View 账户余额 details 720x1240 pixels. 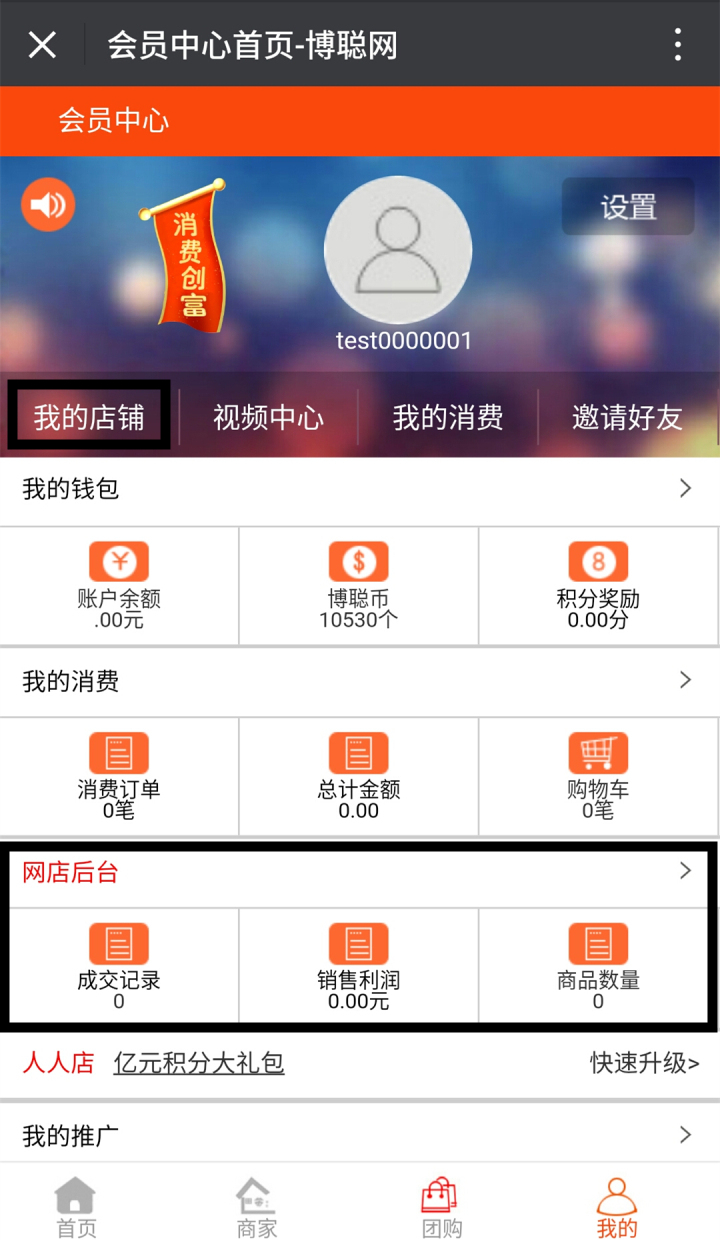[x=119, y=585]
